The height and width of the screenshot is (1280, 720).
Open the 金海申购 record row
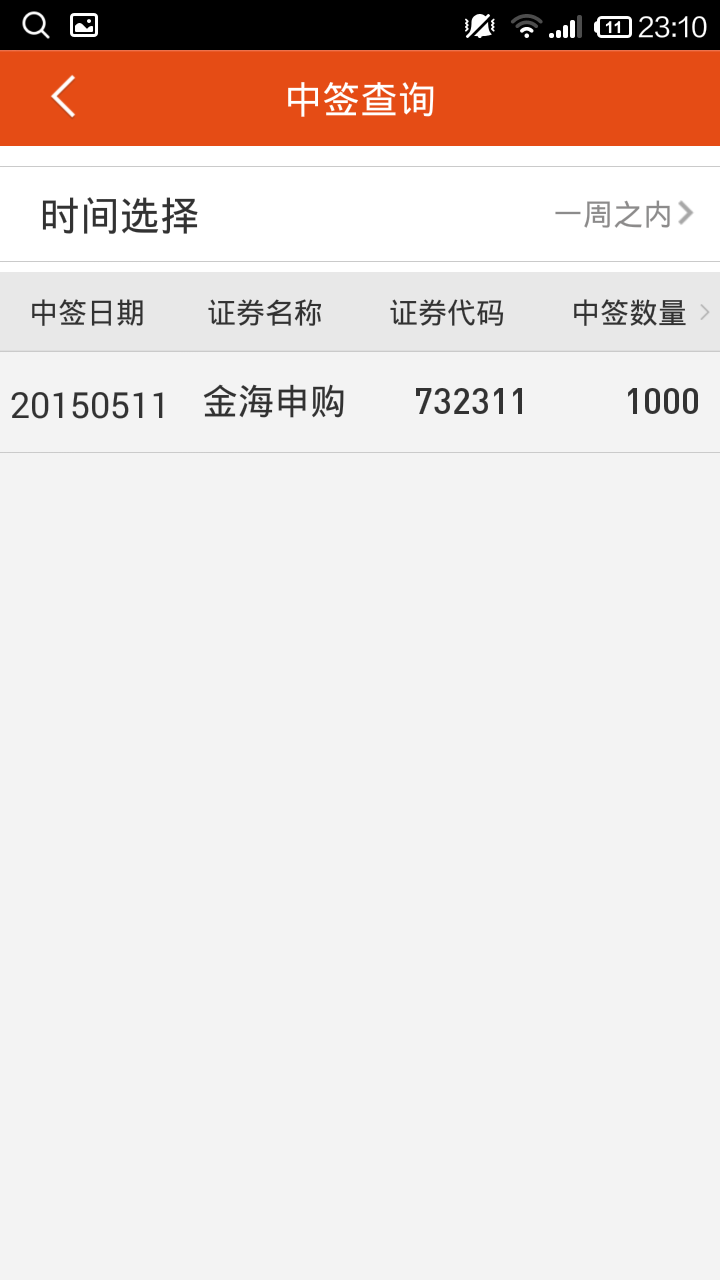click(360, 402)
